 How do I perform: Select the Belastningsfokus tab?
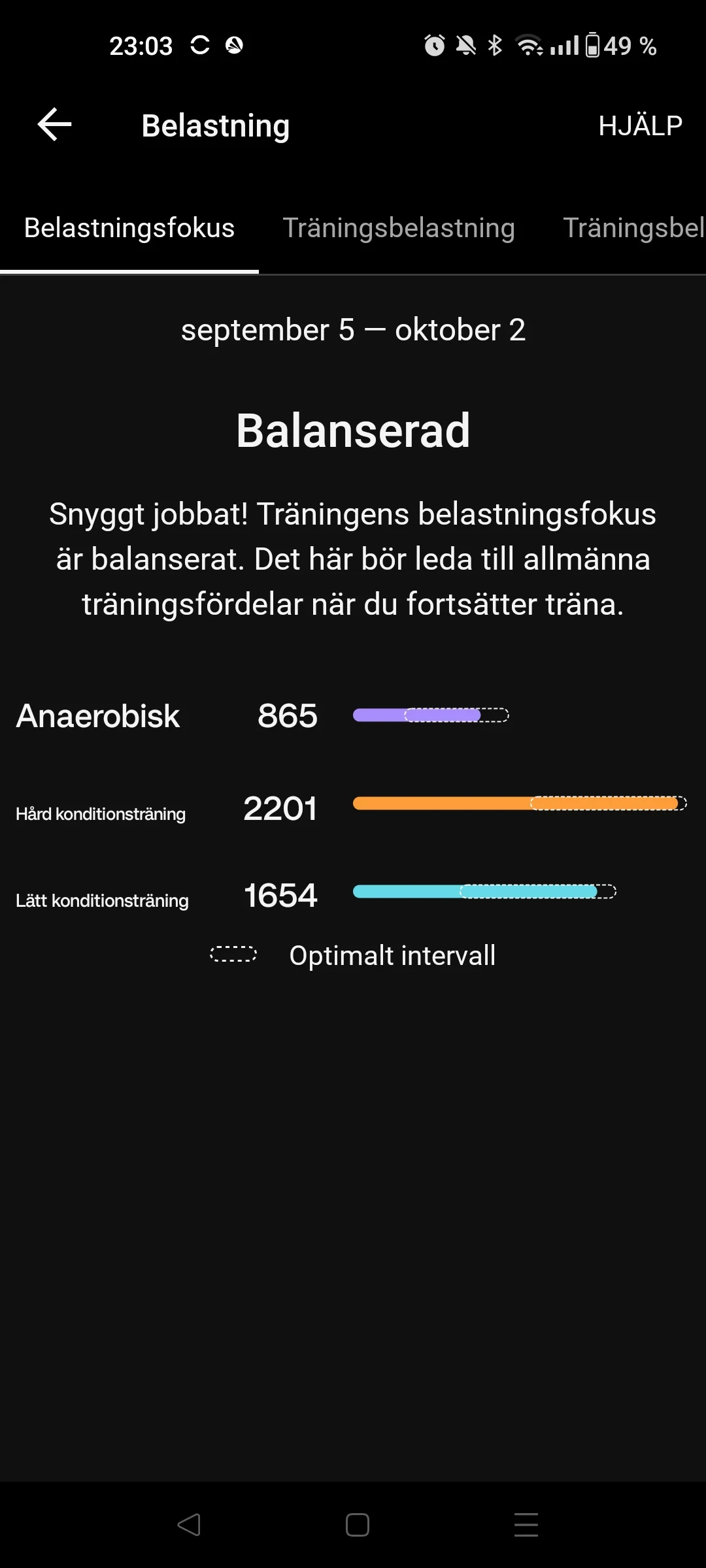pos(129,228)
